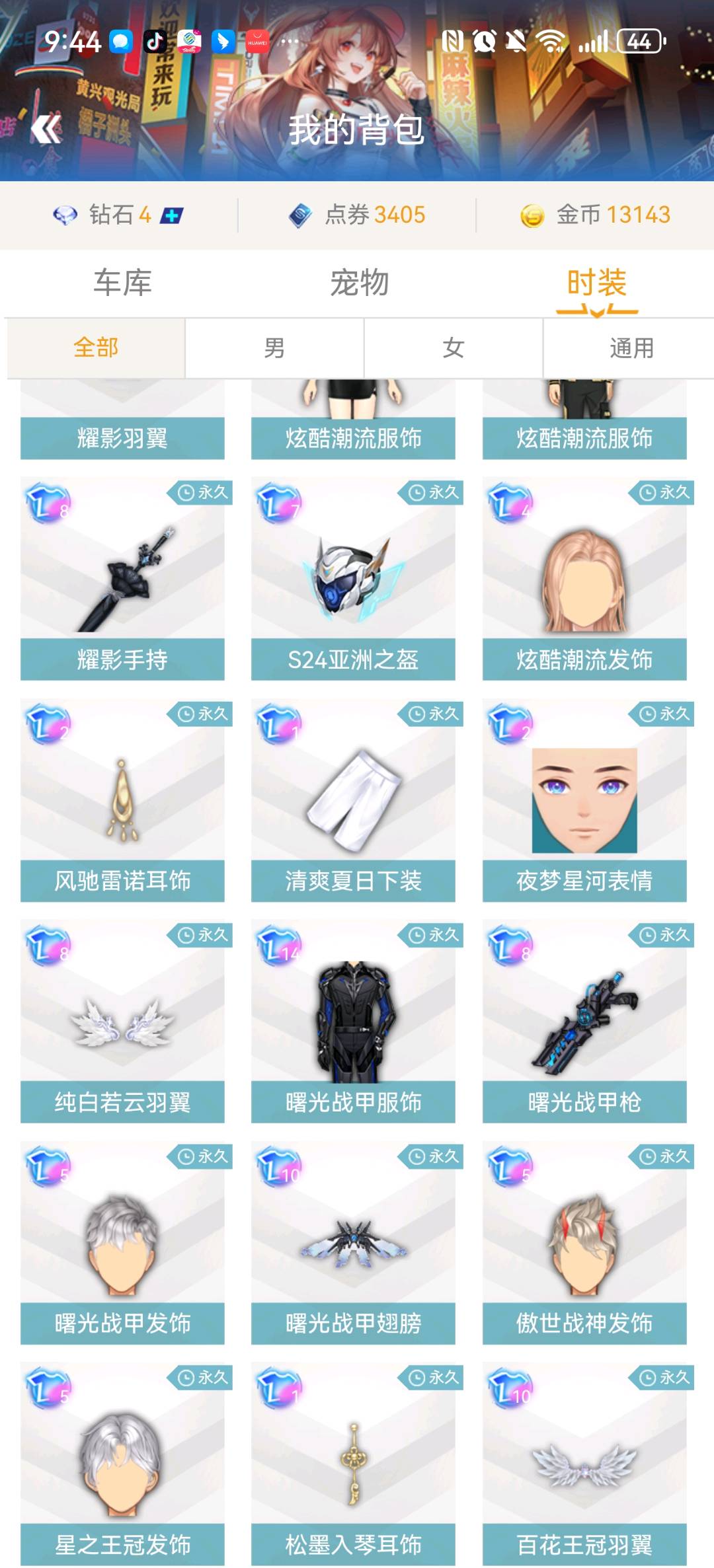This screenshot has width=714, height=1568.
Task: Select the 清爽夏日下装 item
Action: 353,800
